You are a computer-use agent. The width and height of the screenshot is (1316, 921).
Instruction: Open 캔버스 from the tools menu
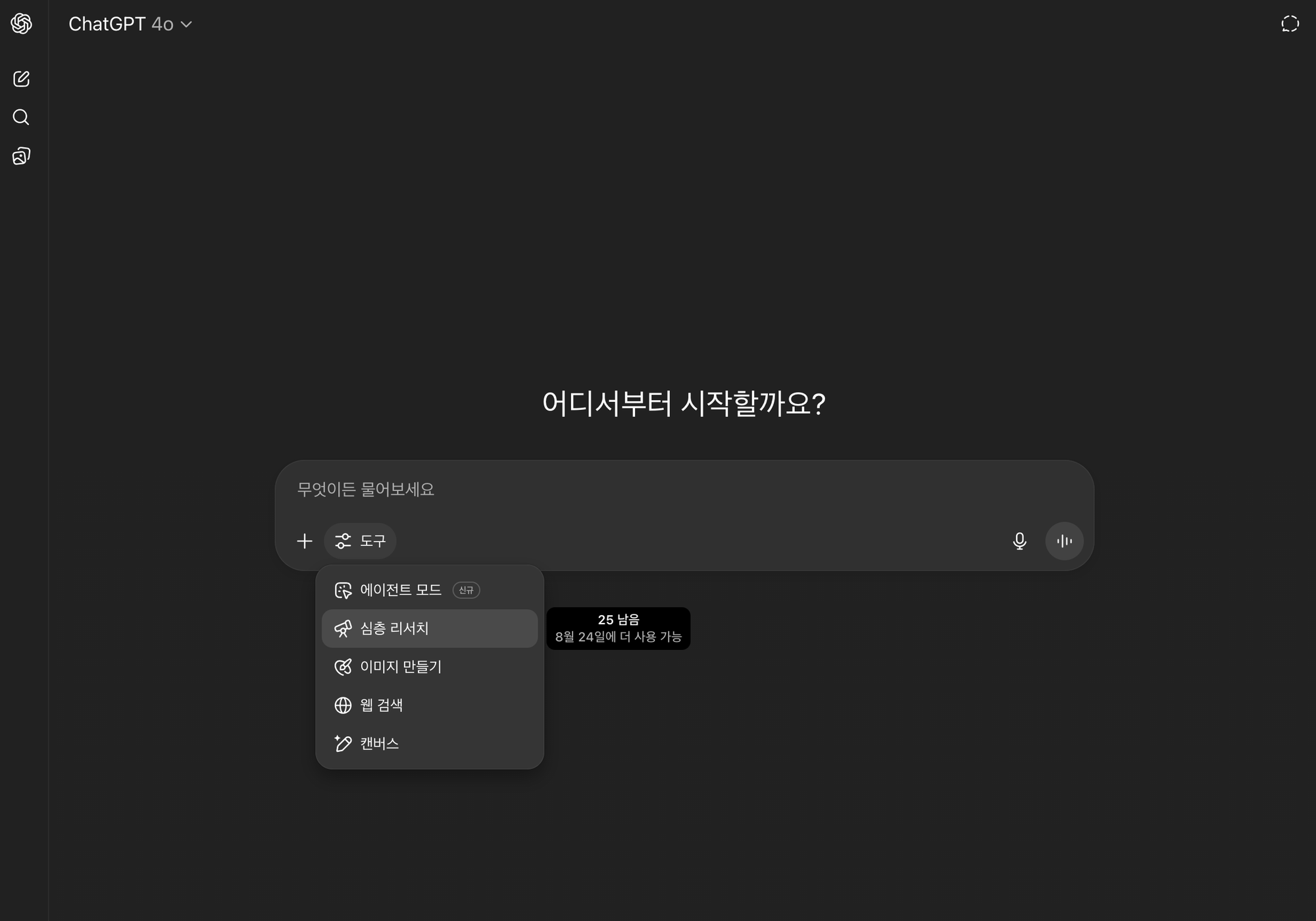pyautogui.click(x=380, y=743)
